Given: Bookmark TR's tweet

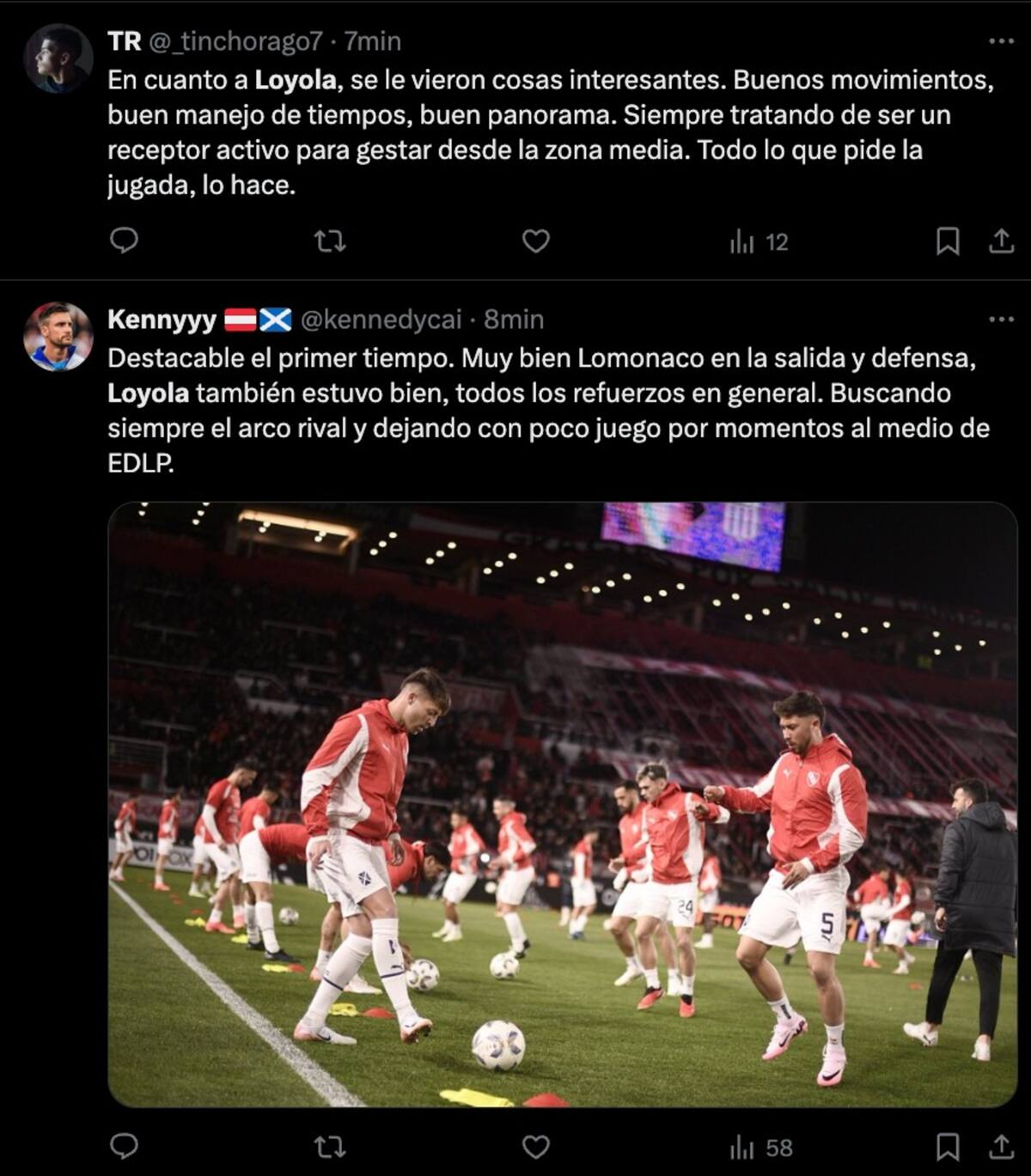Looking at the screenshot, I should pyautogui.click(x=947, y=241).
